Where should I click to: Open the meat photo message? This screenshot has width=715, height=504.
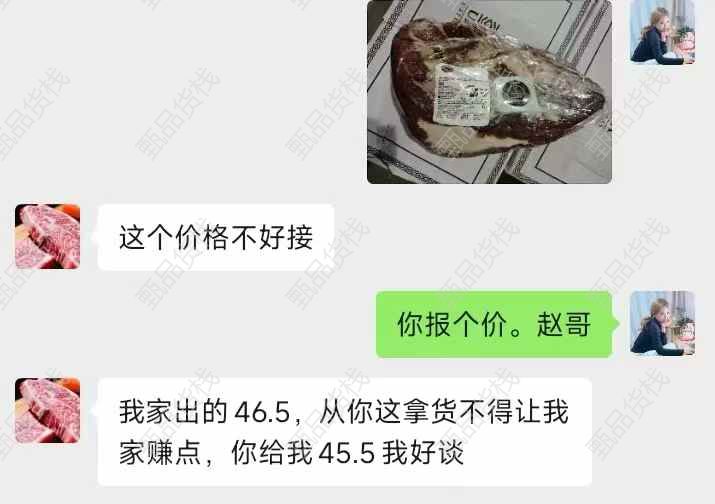489,92
